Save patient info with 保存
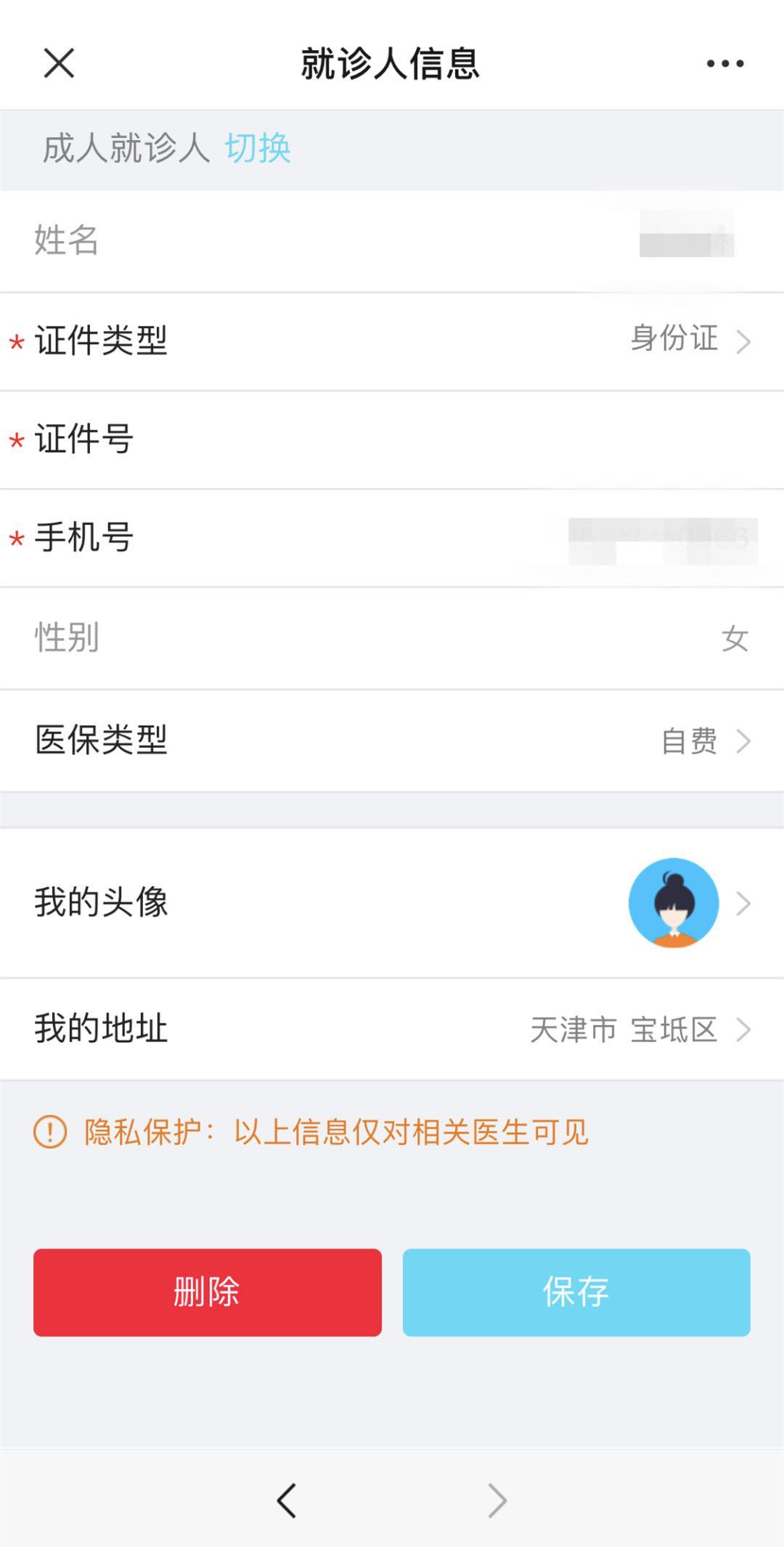This screenshot has width=784, height=1547. coord(576,1292)
